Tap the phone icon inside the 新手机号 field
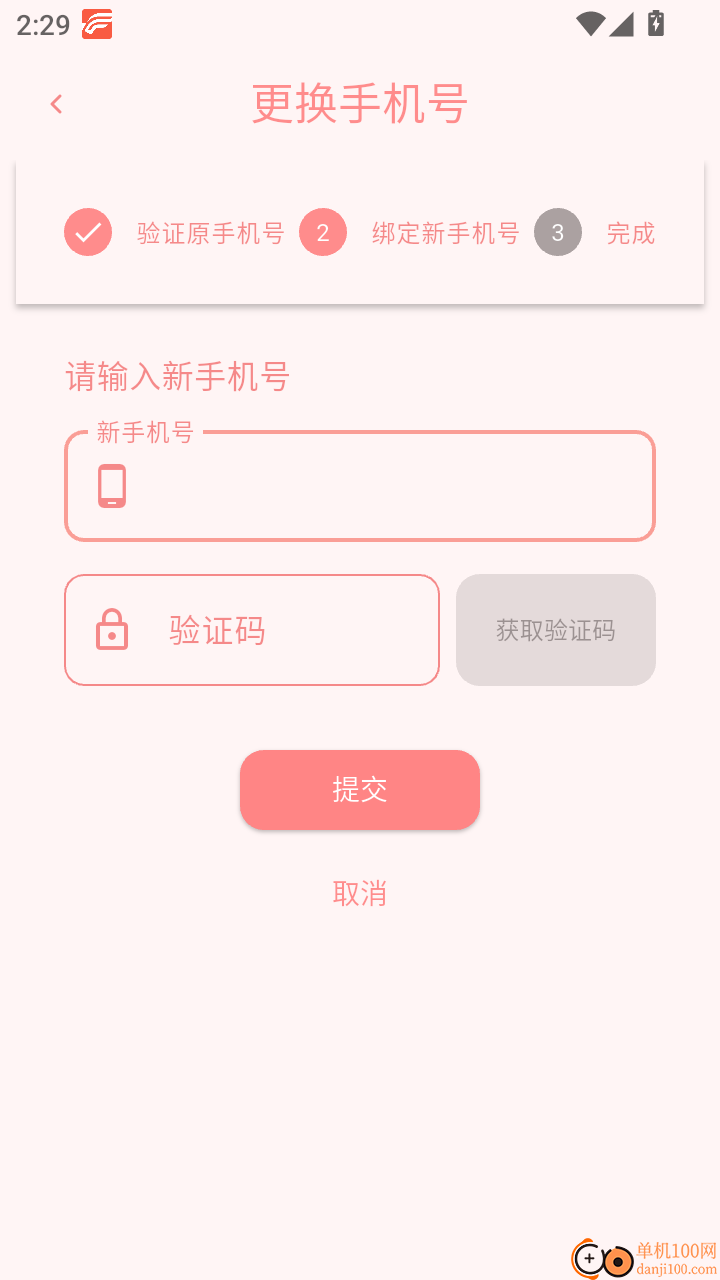Image resolution: width=720 pixels, height=1280 pixels. pyautogui.click(x=111, y=487)
